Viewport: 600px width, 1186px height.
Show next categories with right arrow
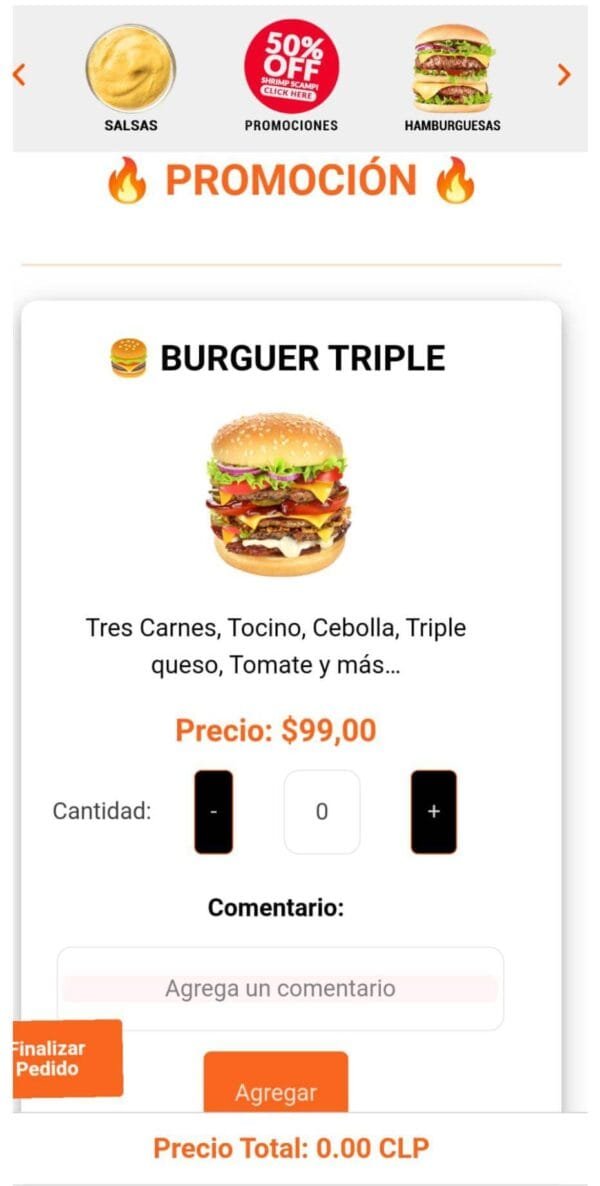[x=564, y=75]
